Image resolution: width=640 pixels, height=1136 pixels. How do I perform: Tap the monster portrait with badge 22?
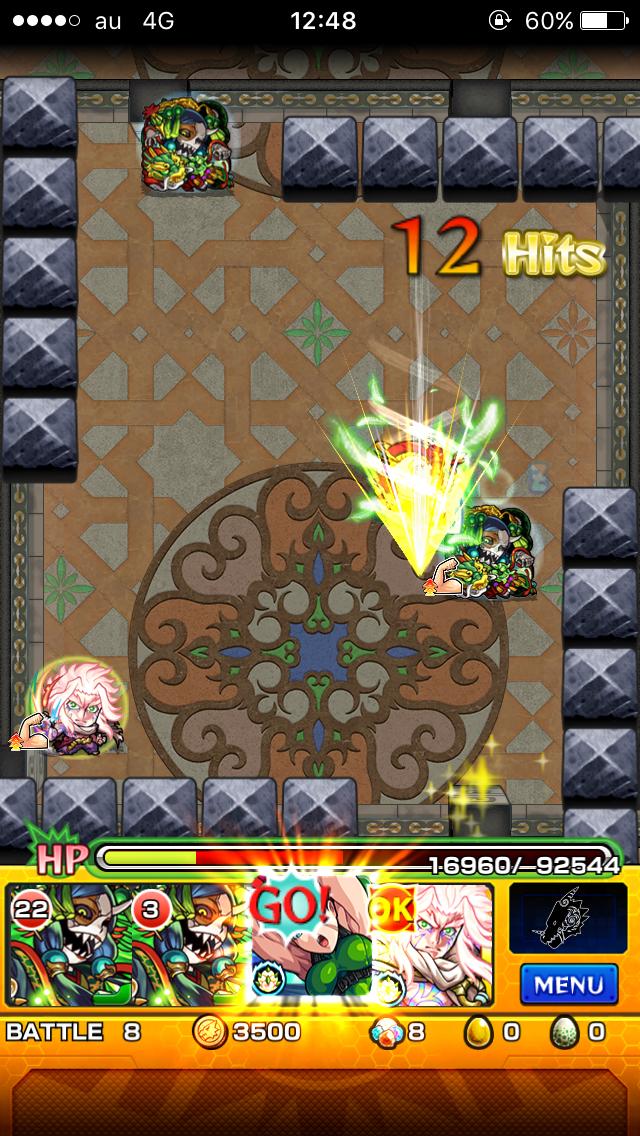[68, 945]
